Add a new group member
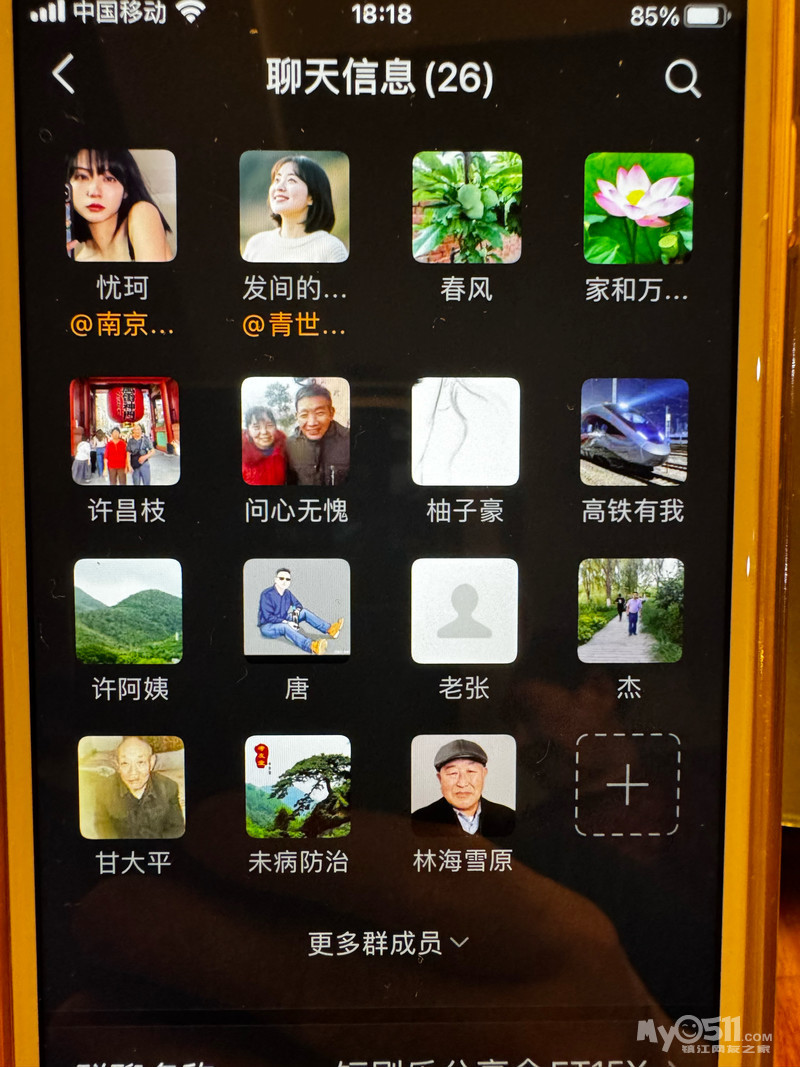 coord(627,785)
